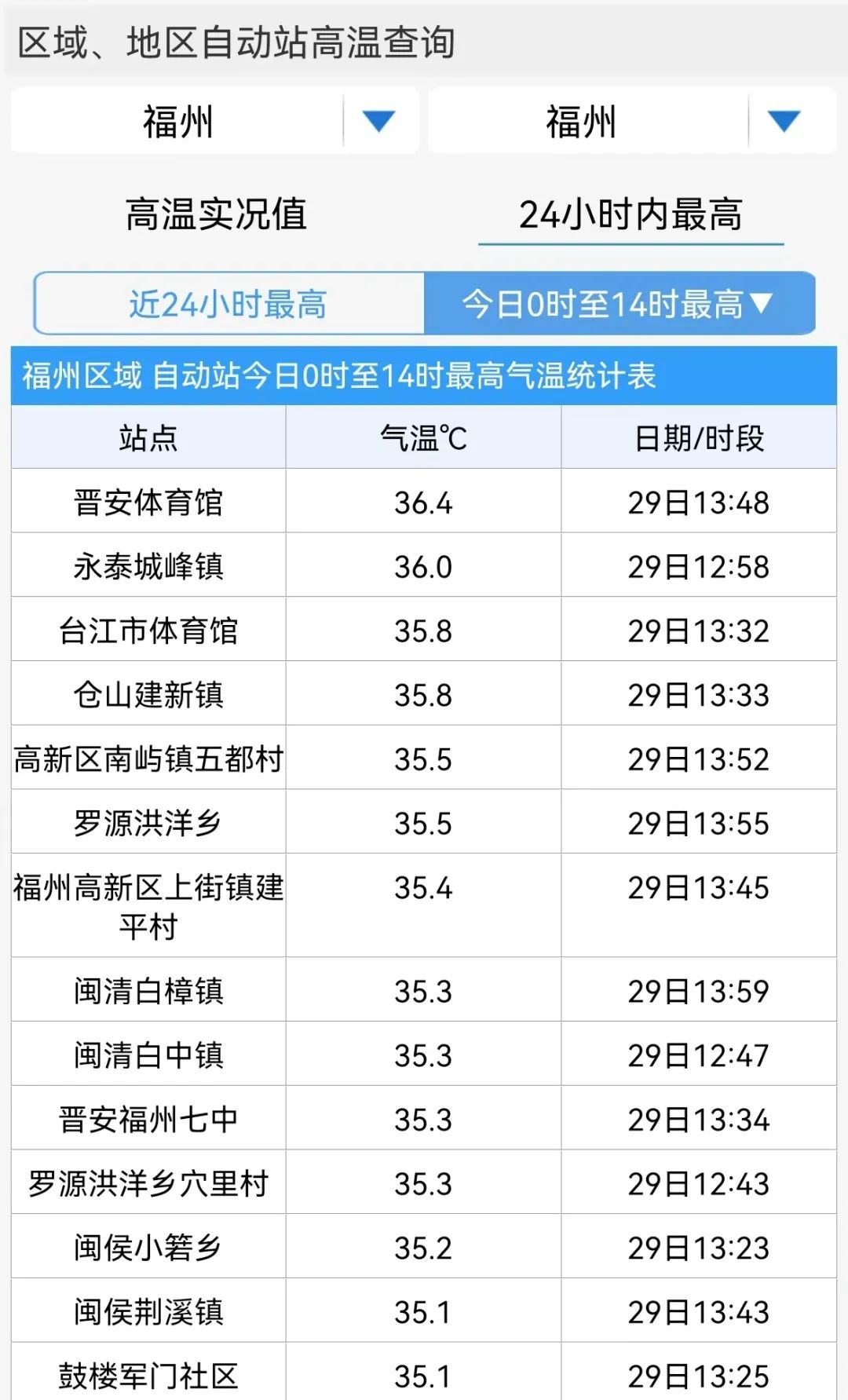Open the 今日0时至14时最高 time selector
The height and width of the screenshot is (1400, 848).
click(x=620, y=304)
